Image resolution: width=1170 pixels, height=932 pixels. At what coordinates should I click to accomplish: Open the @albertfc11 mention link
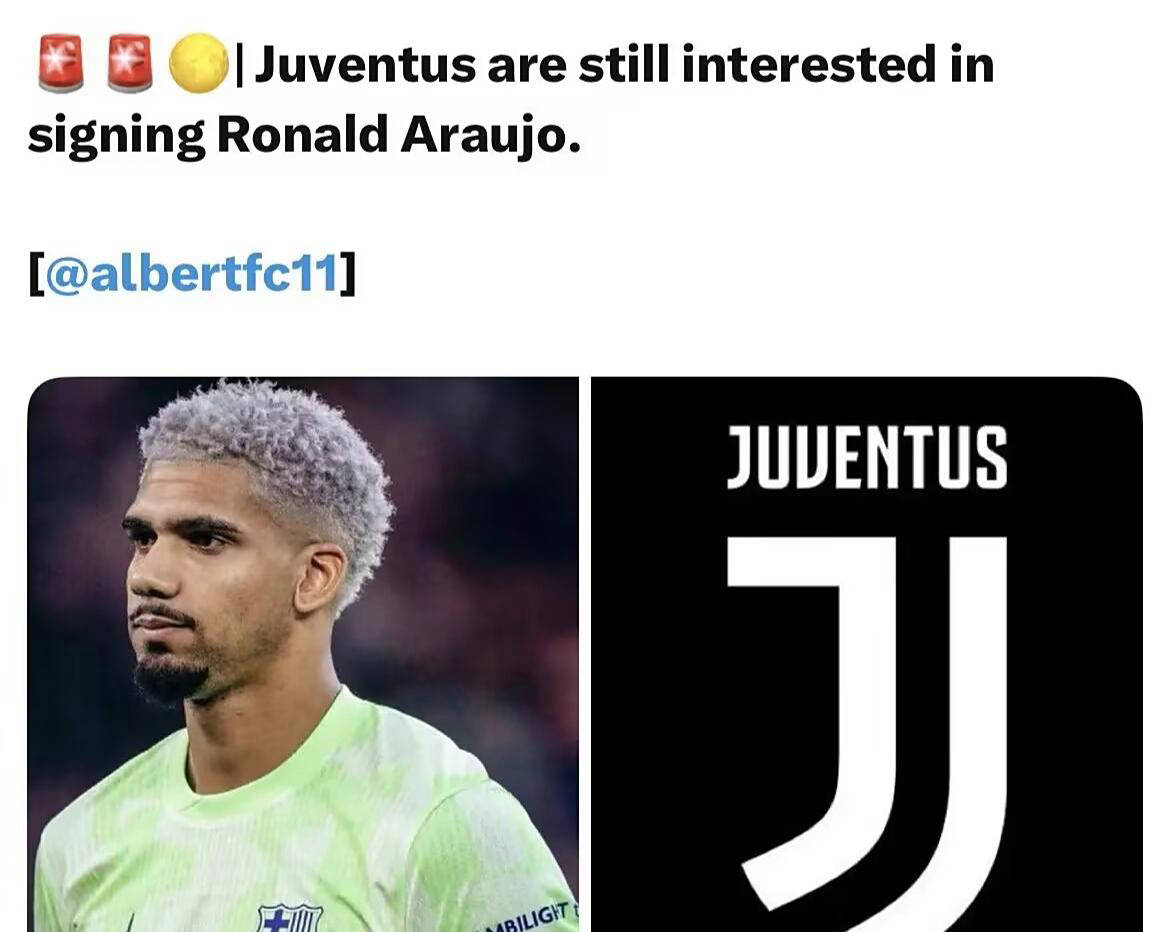coord(192,276)
